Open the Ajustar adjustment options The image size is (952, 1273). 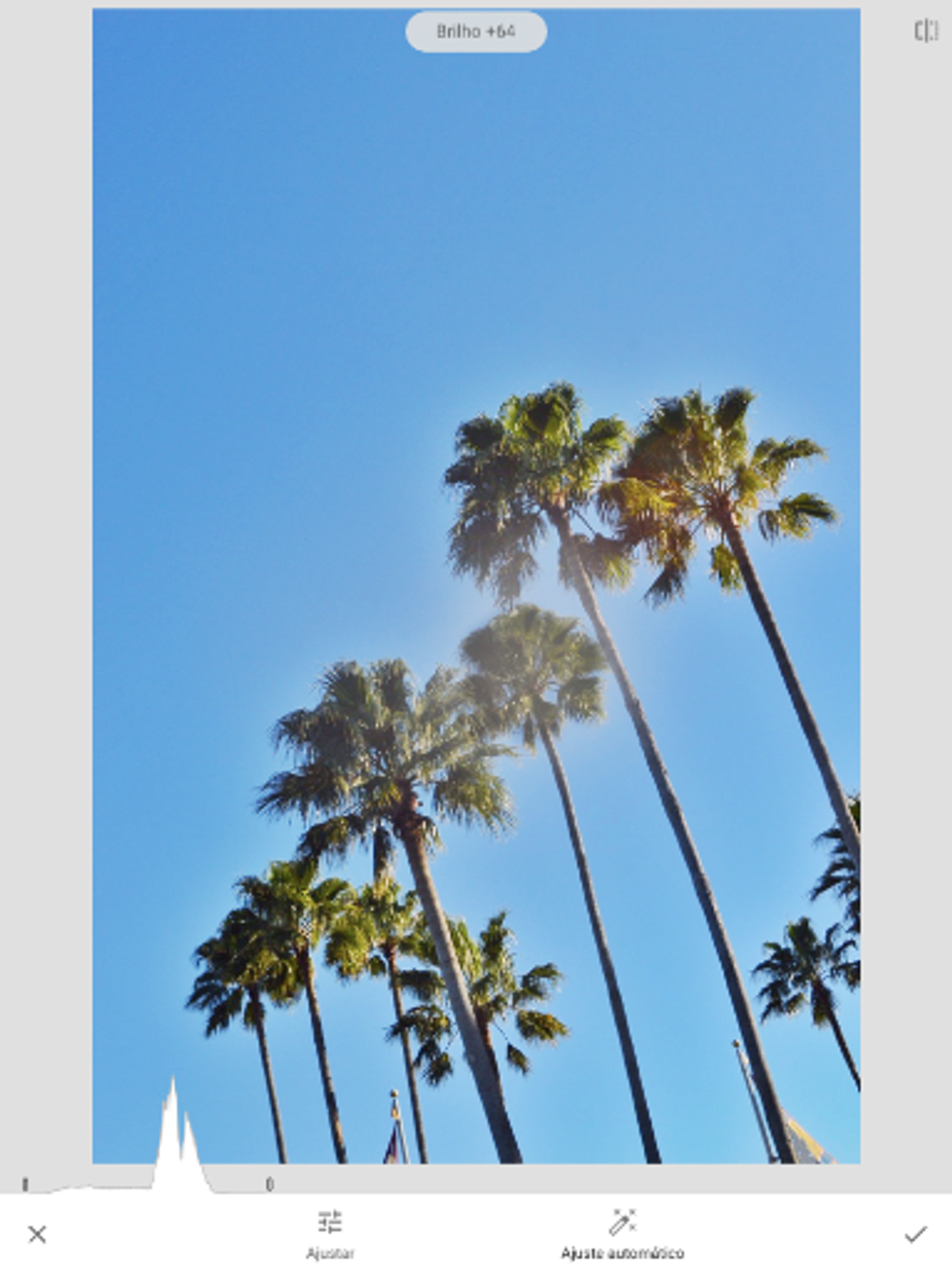tap(330, 1232)
